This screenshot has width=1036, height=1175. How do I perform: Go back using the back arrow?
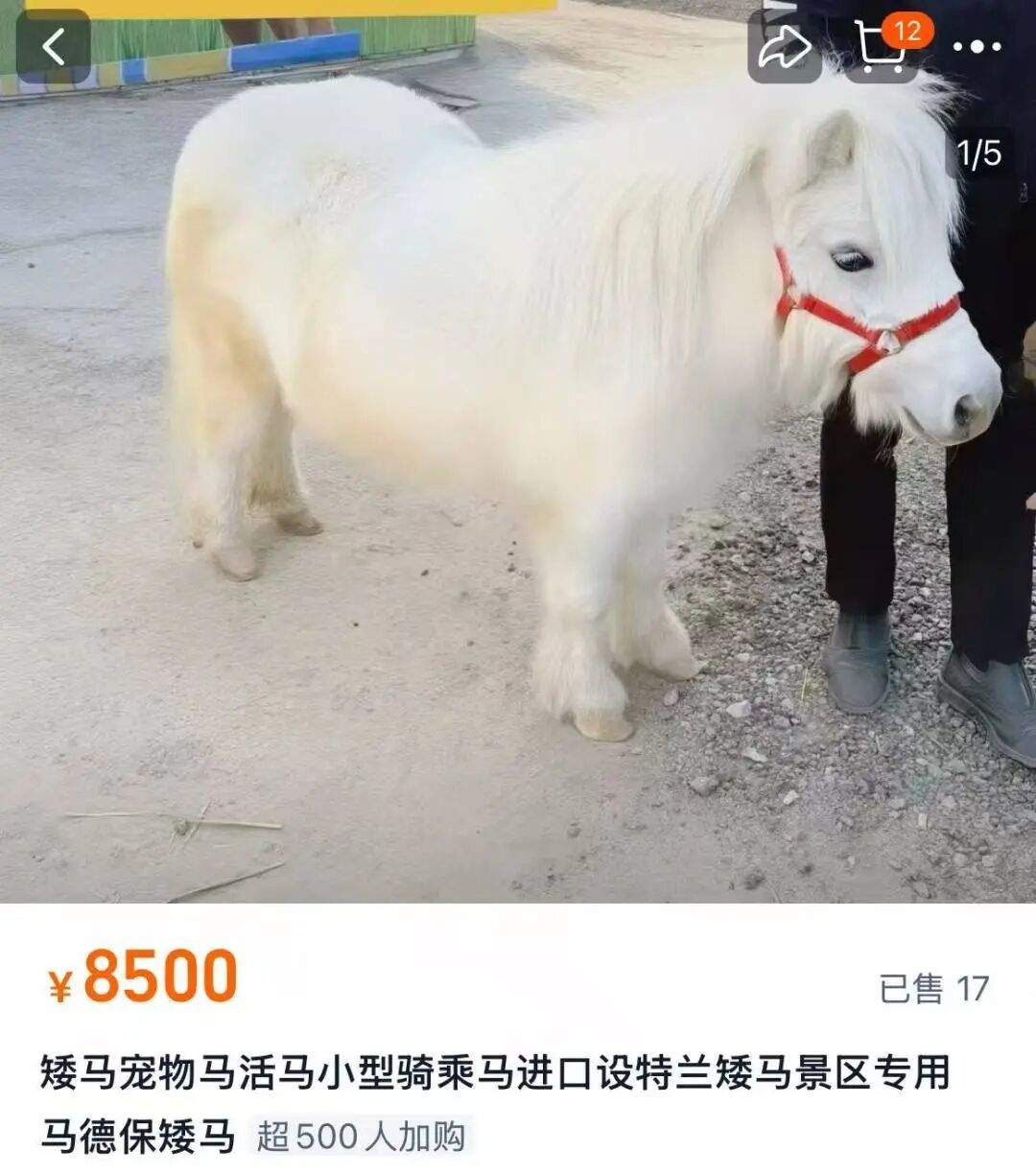click(x=54, y=46)
